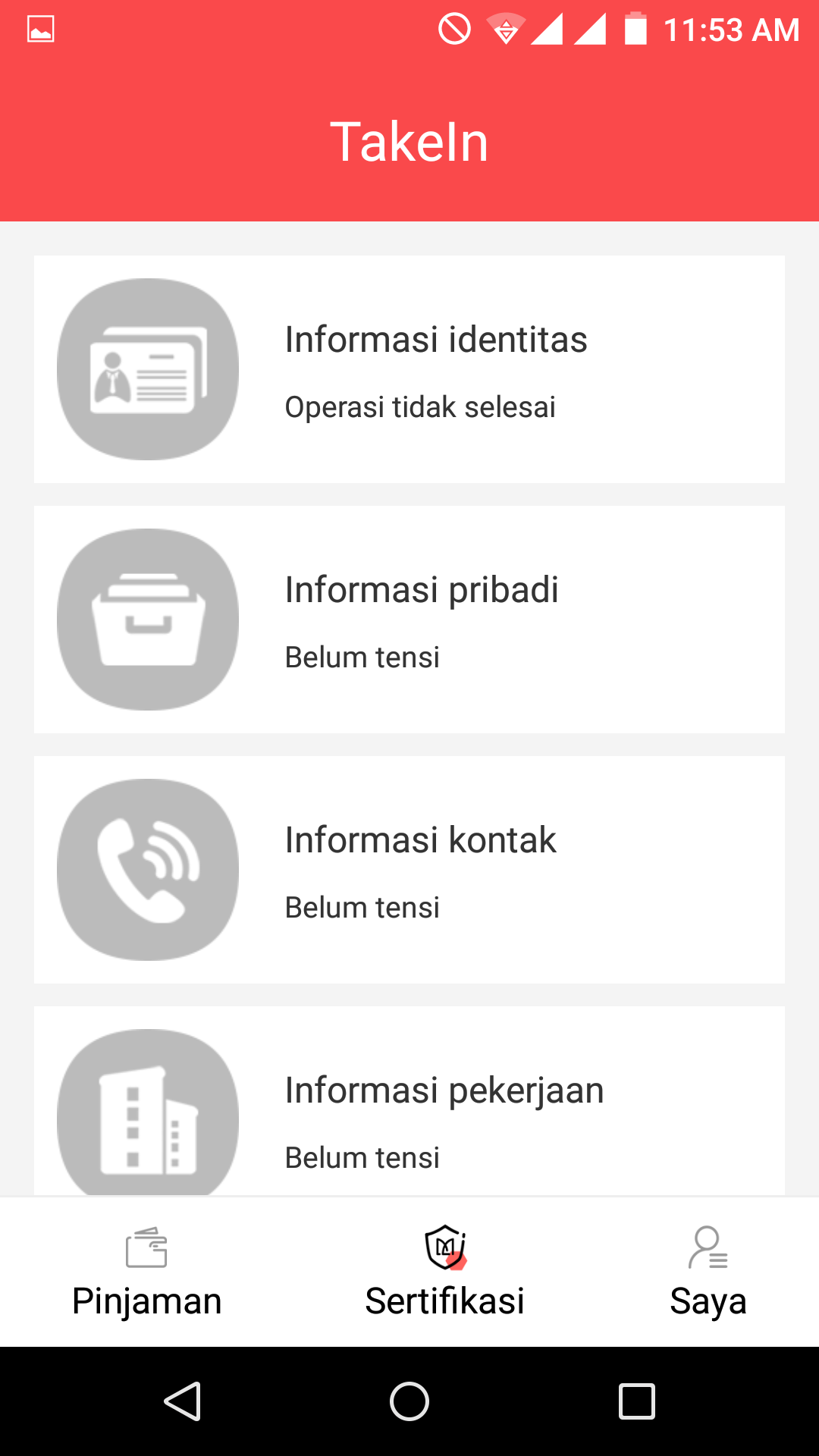
Task: Go to the device home screen
Action: tap(409, 1401)
